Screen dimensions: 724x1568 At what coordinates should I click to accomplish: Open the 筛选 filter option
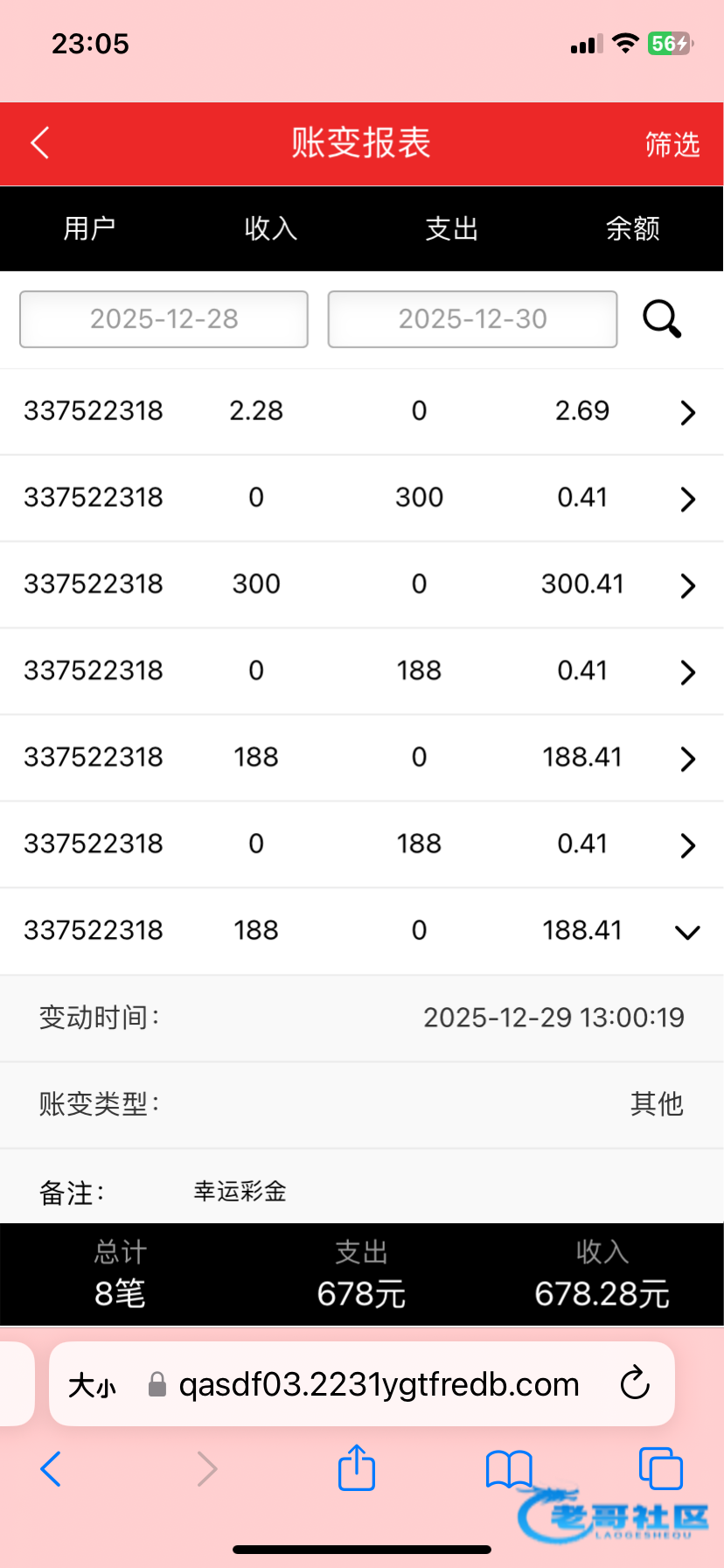click(x=672, y=144)
